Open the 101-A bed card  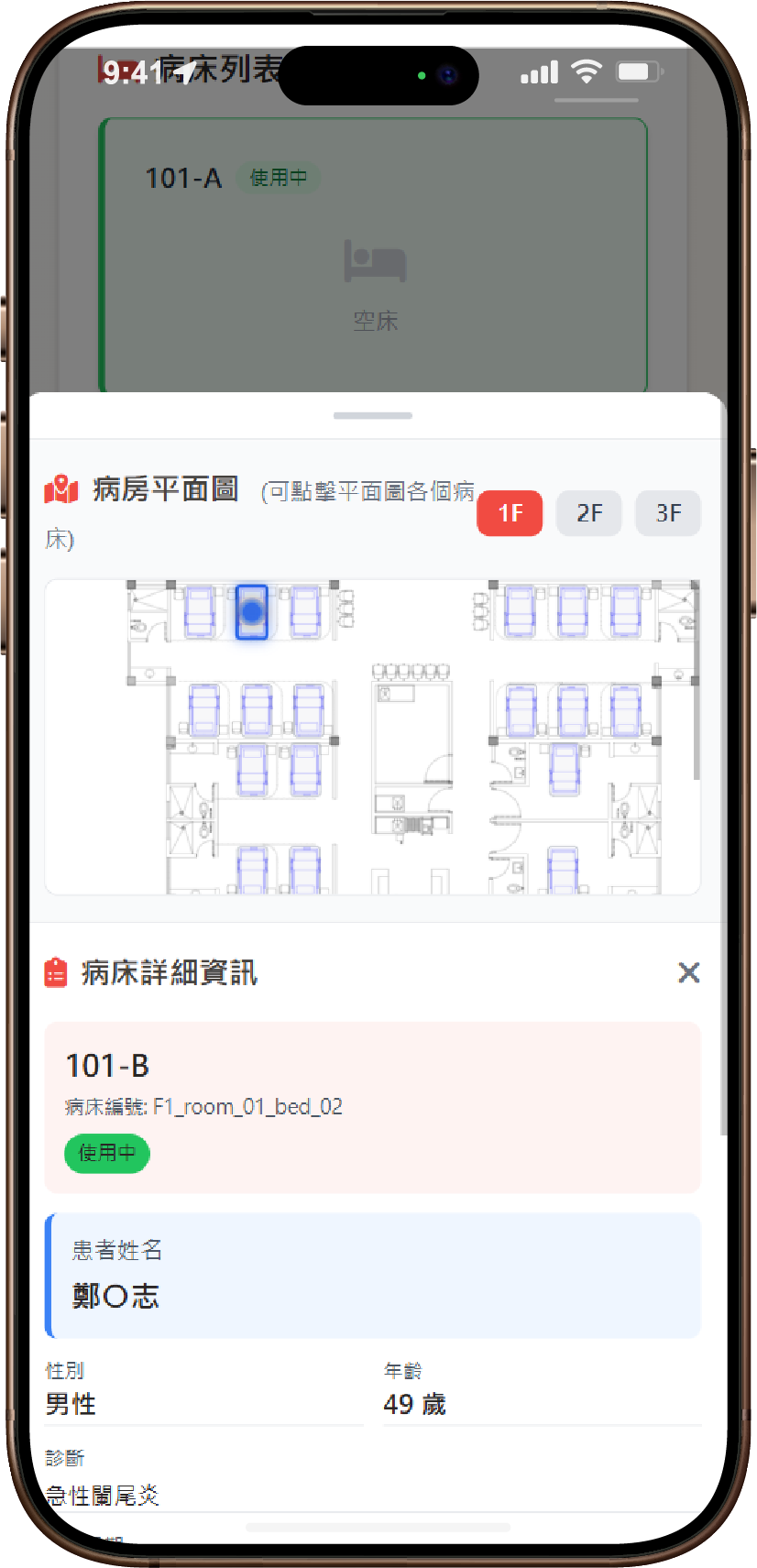pos(373,257)
